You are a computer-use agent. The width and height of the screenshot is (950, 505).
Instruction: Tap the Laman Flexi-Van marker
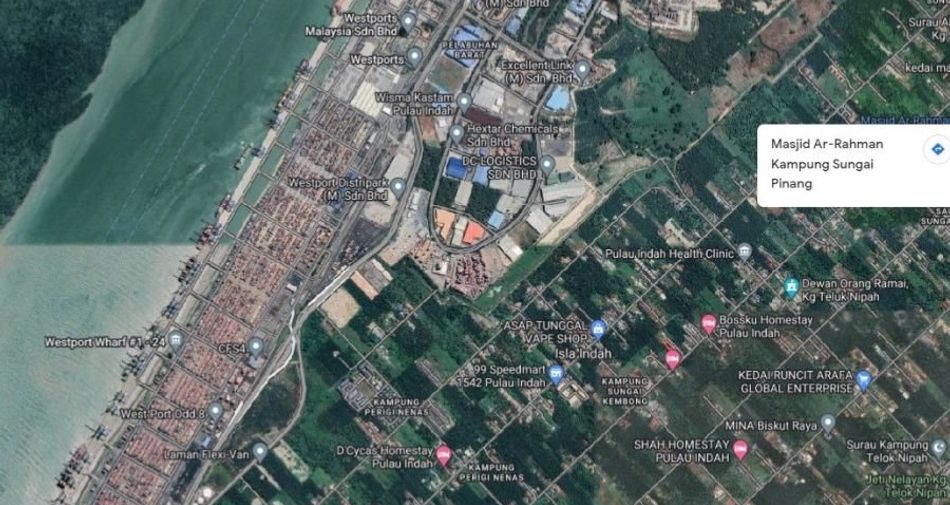click(x=260, y=451)
